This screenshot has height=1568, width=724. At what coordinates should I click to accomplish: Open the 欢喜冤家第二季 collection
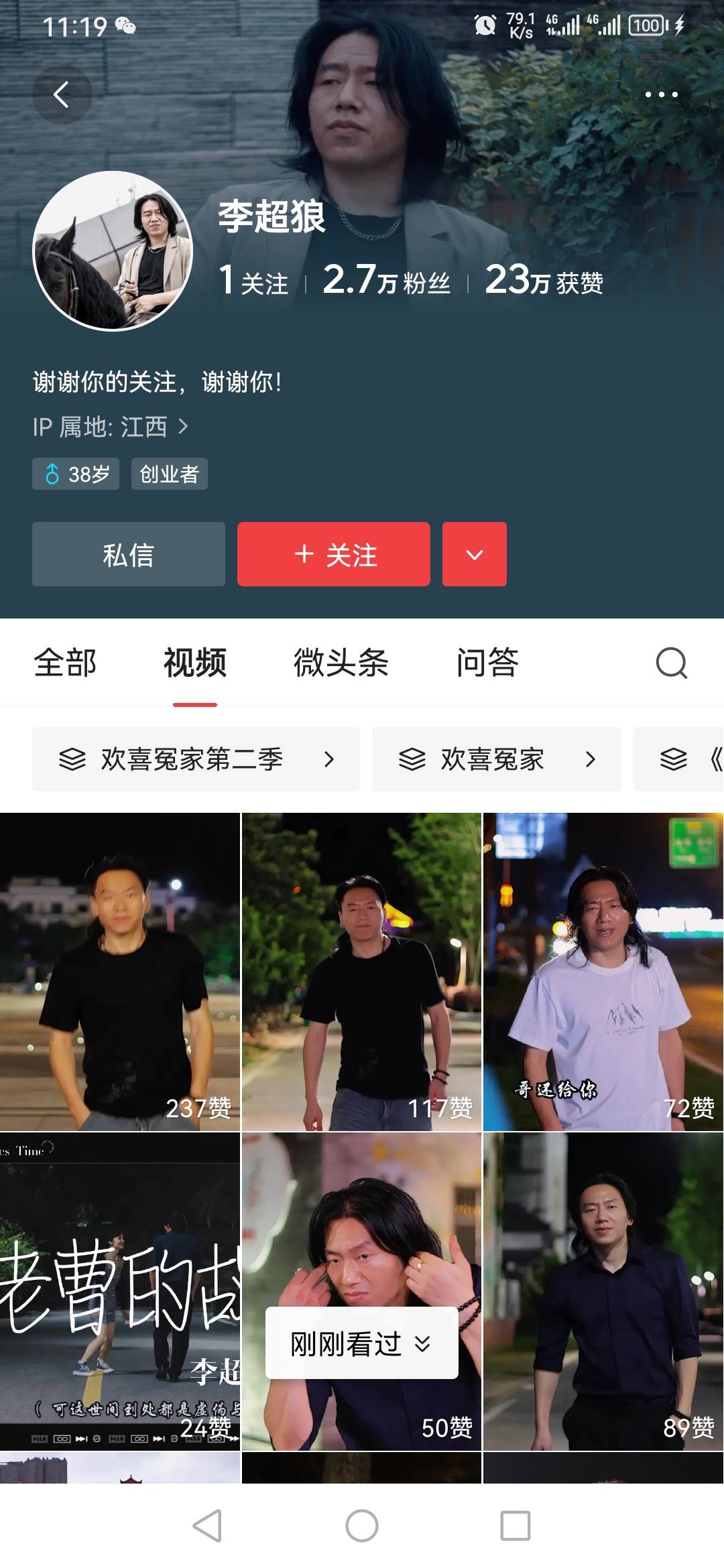(x=196, y=759)
